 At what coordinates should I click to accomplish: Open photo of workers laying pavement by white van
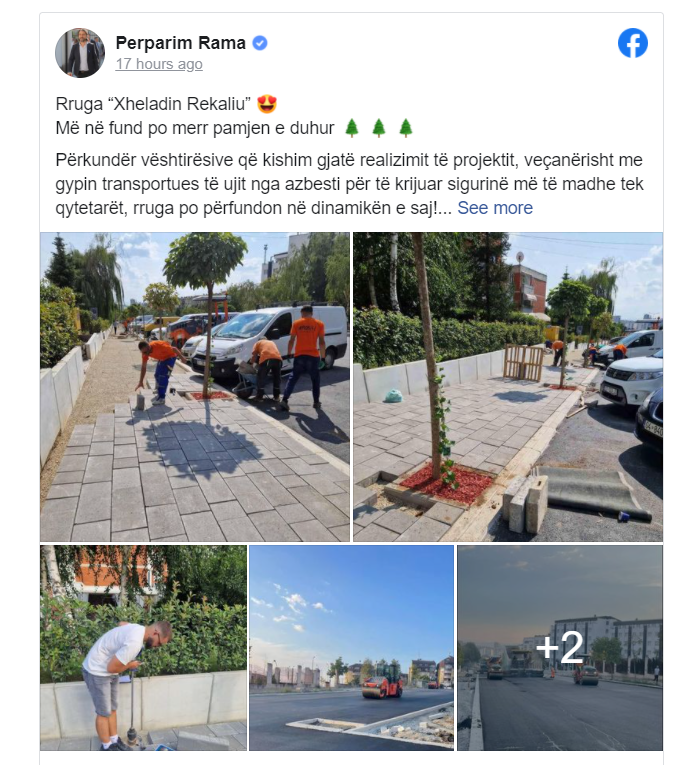(x=195, y=387)
